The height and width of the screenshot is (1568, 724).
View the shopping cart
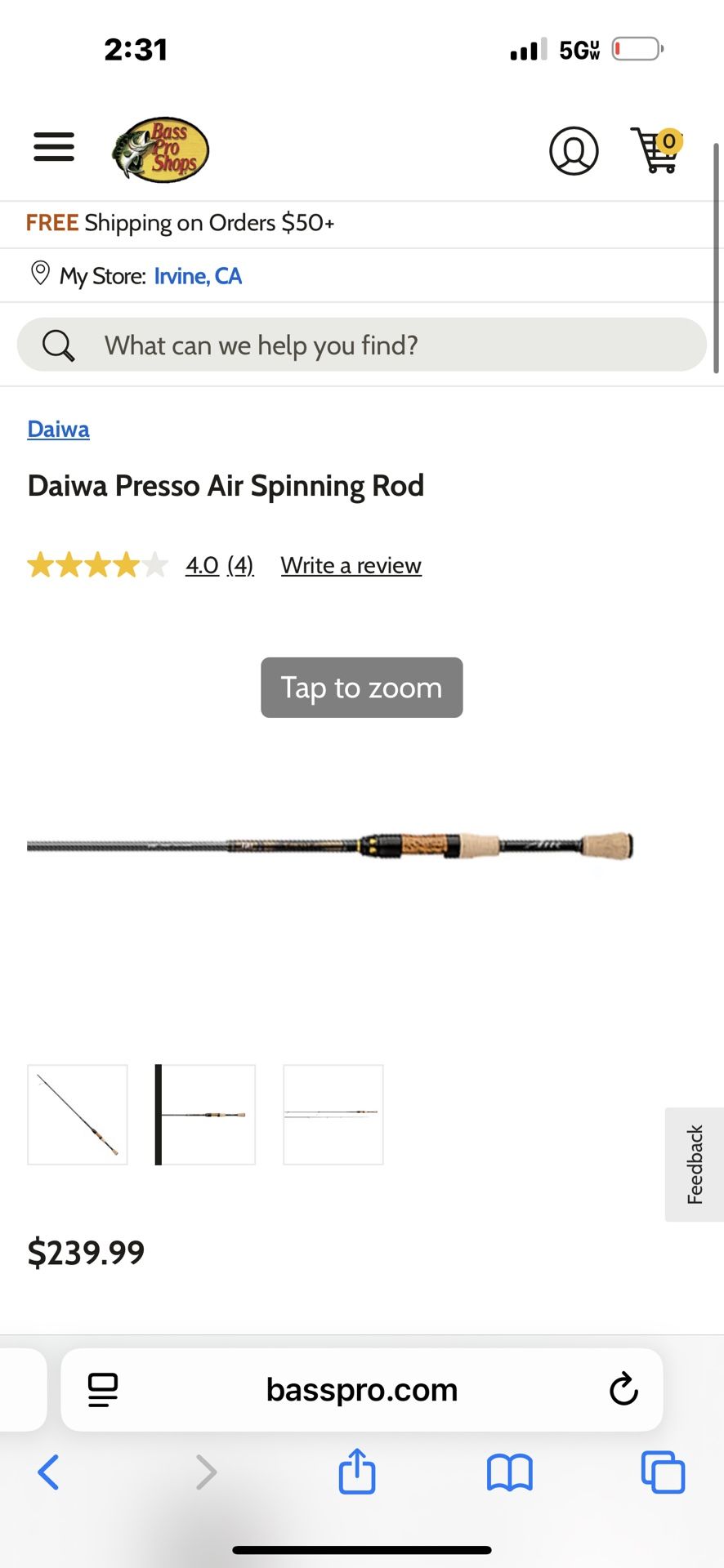pyautogui.click(x=657, y=150)
